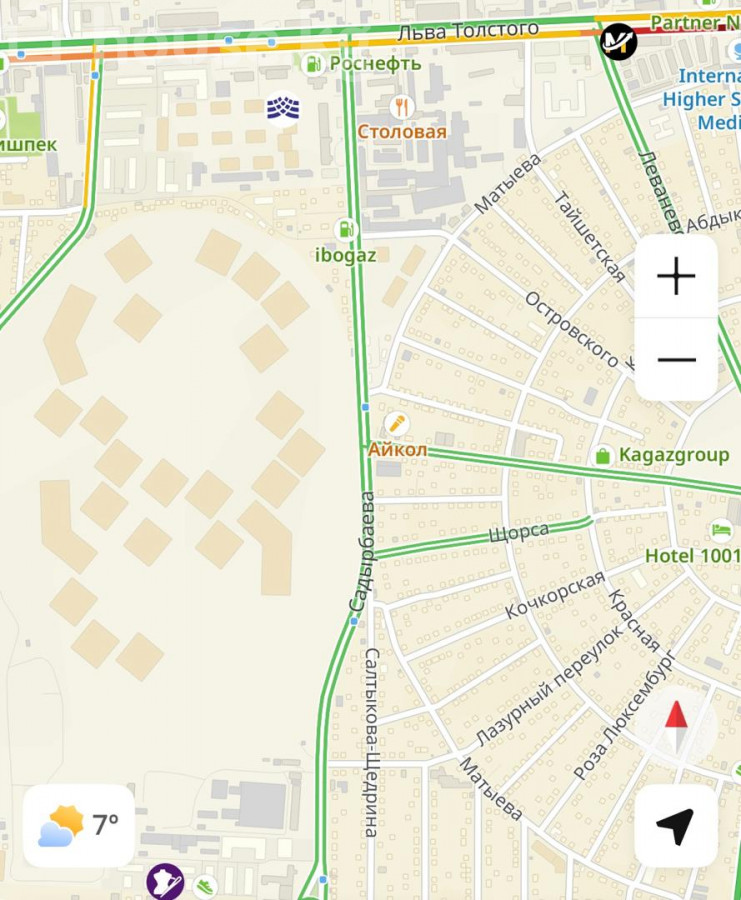Zoom in on the map

pos(676,276)
